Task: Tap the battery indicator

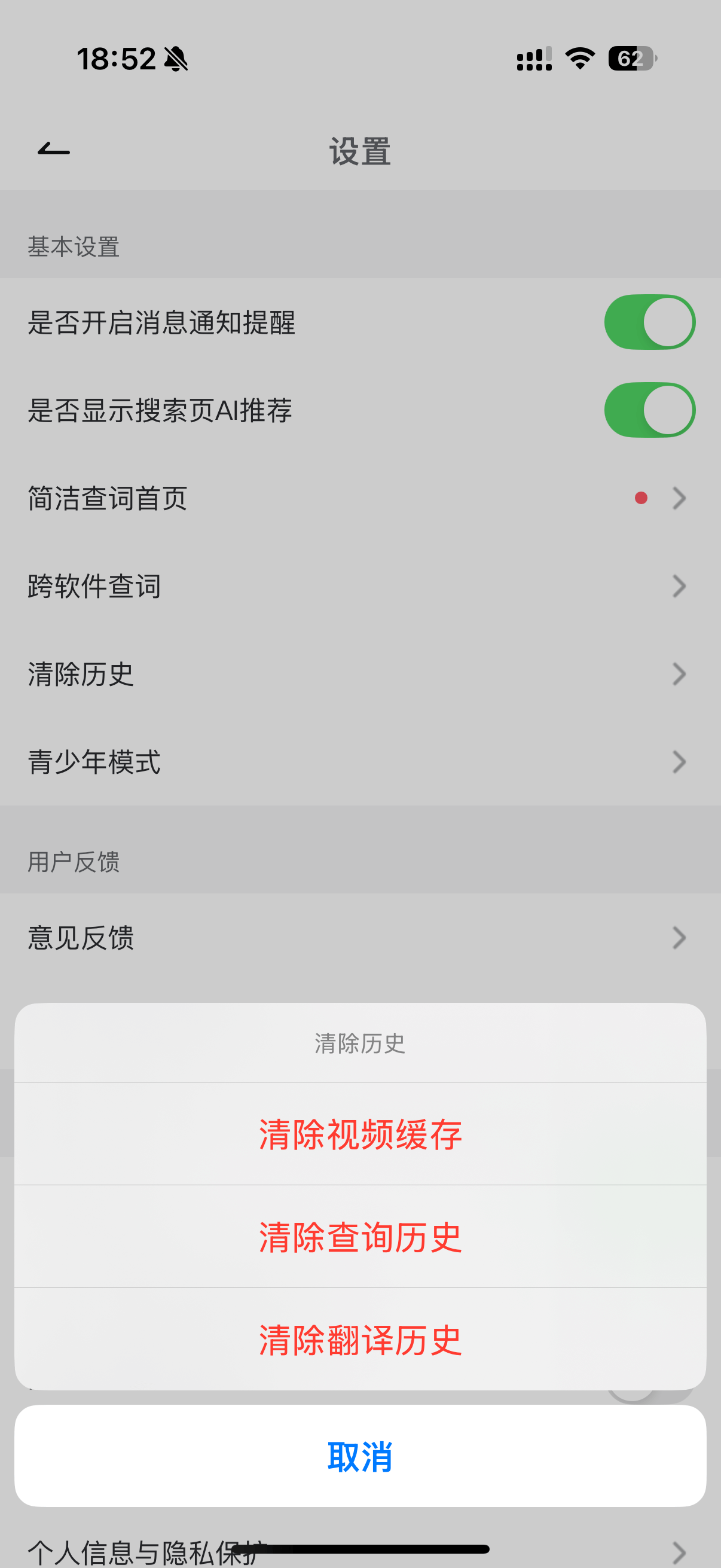Action: [631, 58]
